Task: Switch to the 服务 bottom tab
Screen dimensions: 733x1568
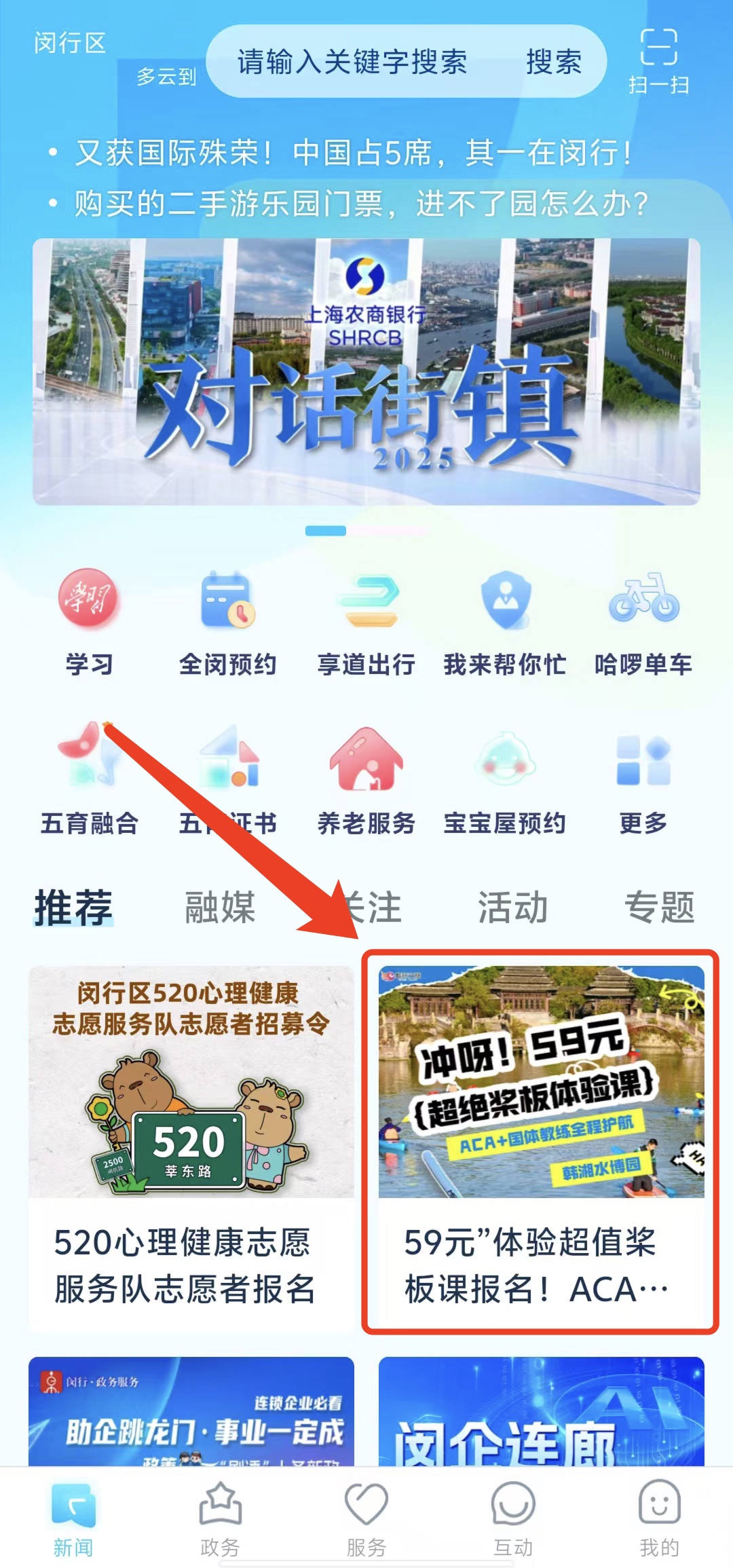Action: [366, 1519]
